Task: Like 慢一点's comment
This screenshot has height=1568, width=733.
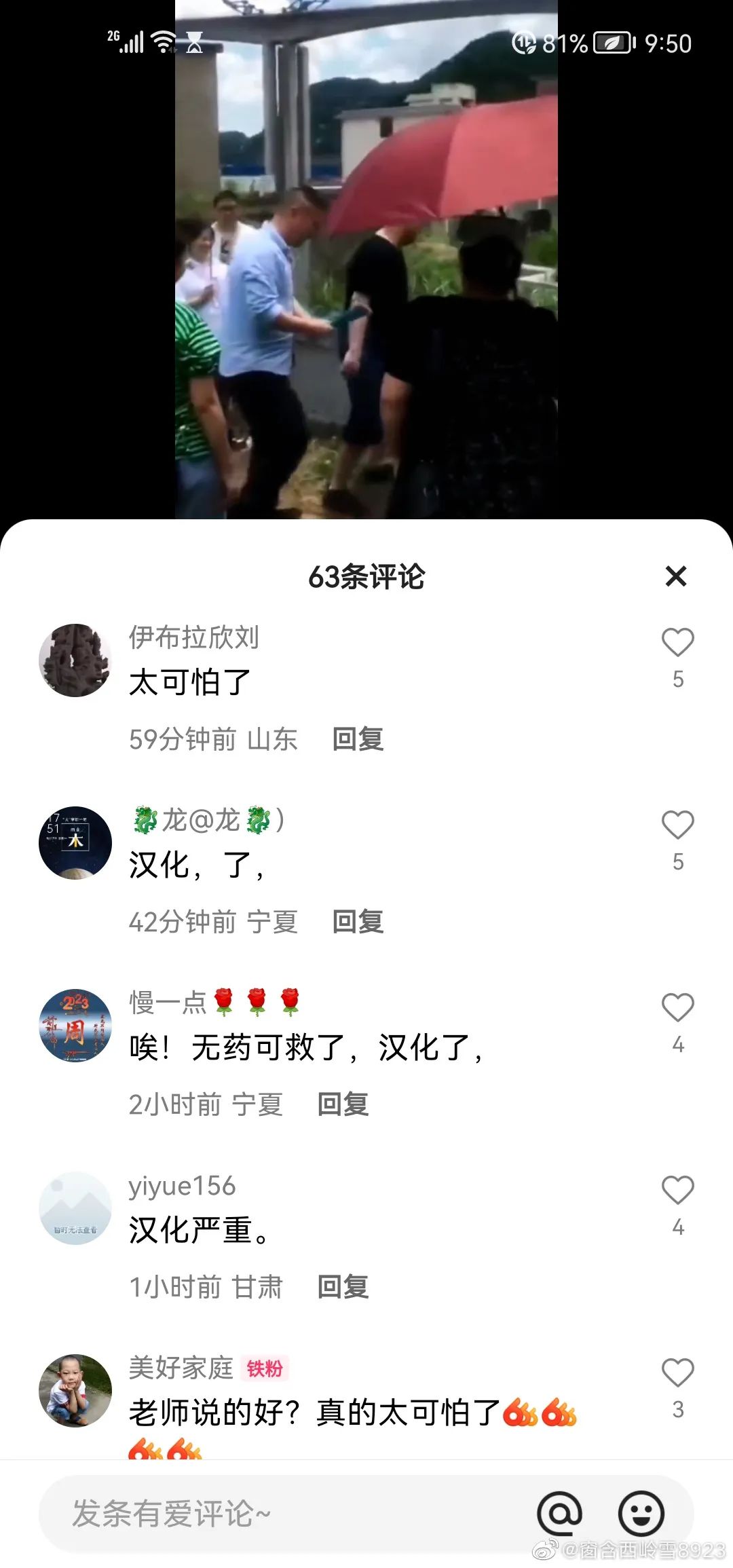Action: (677, 1008)
